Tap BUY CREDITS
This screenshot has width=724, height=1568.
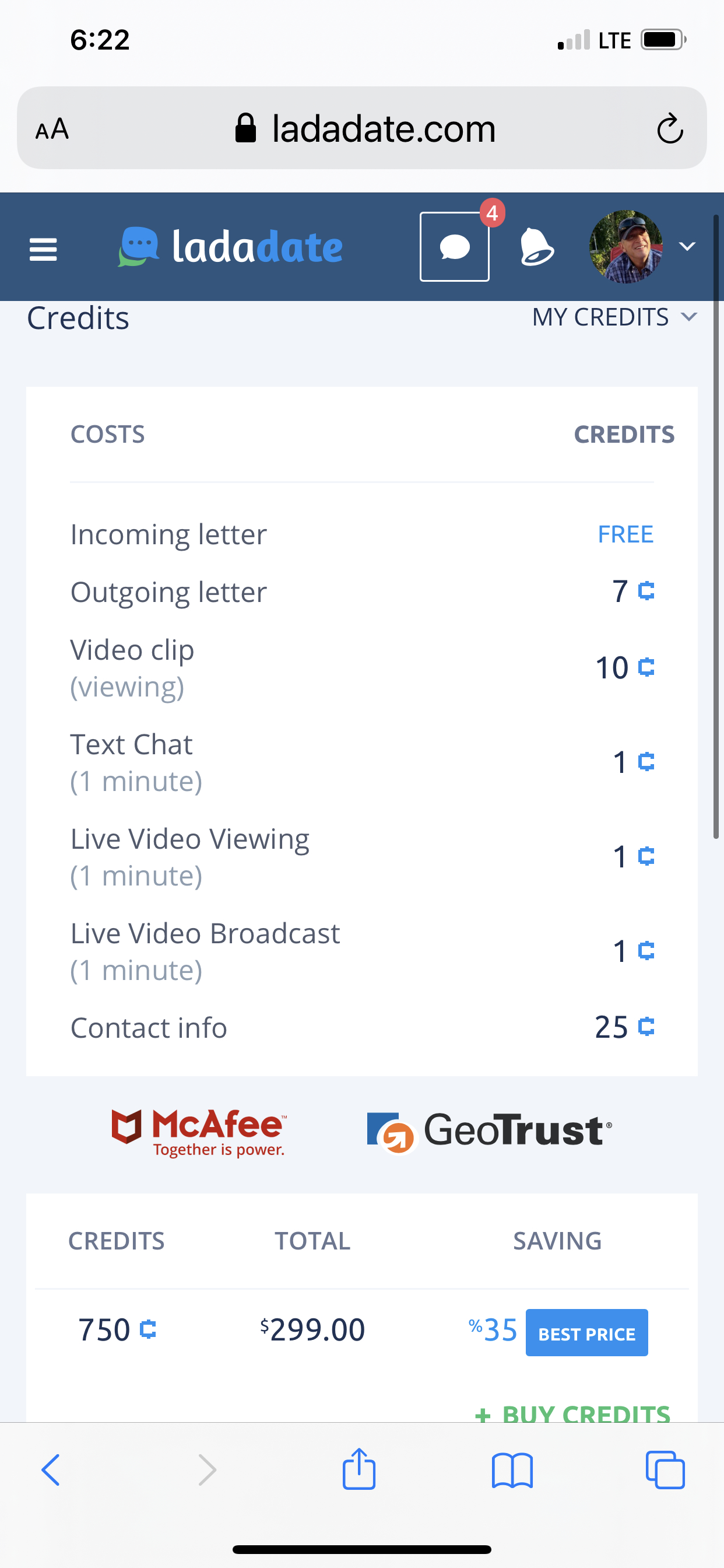(574, 1413)
